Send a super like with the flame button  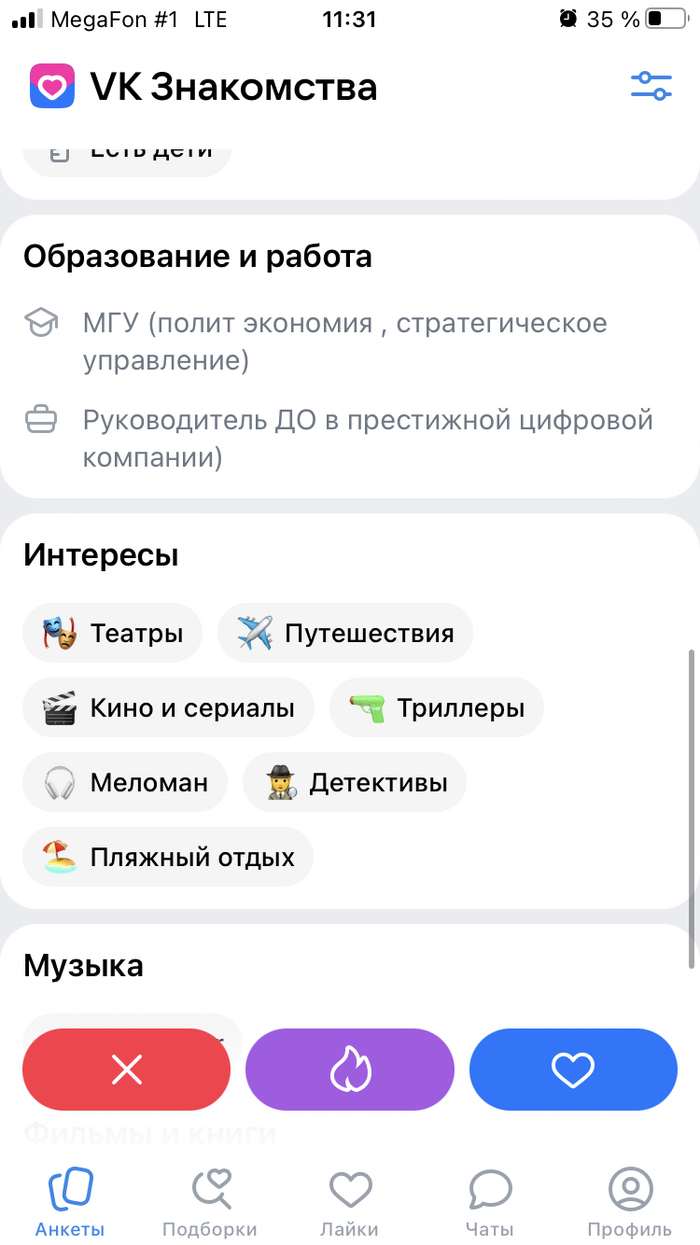[x=350, y=1069]
